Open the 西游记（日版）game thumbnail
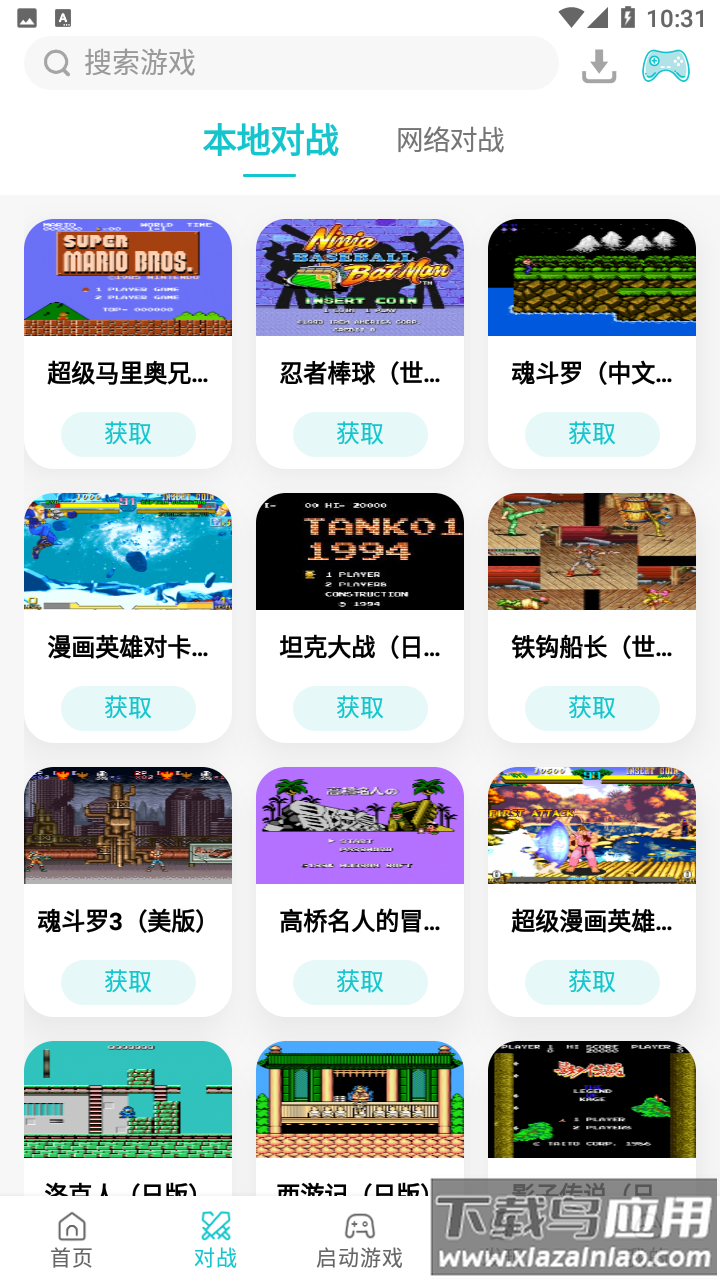 (360, 1099)
